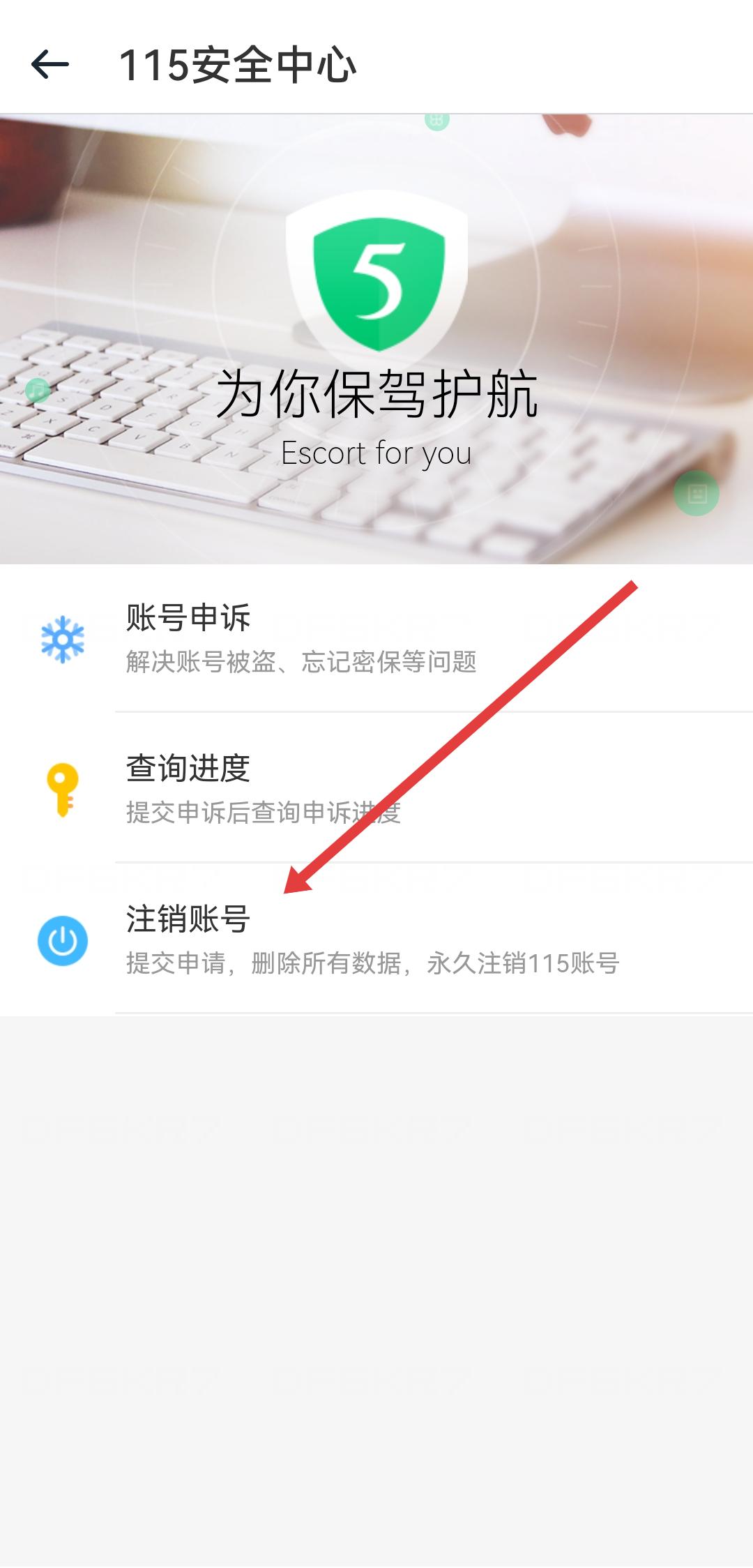Screen dimensions: 753x1568
Task: Open 账号申诉 account appeal
Action: (376, 638)
